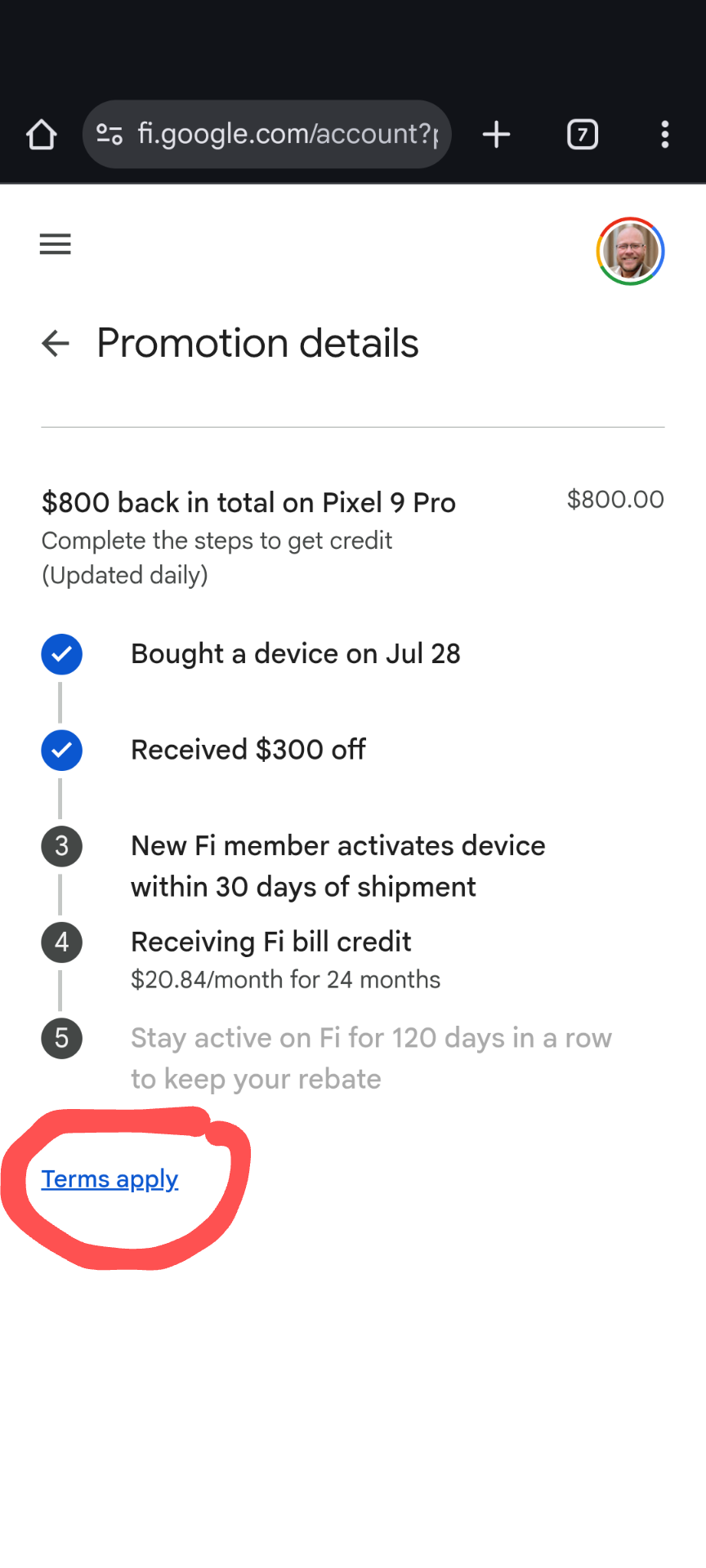
Task: Go back from Promotion details
Action: (x=56, y=343)
